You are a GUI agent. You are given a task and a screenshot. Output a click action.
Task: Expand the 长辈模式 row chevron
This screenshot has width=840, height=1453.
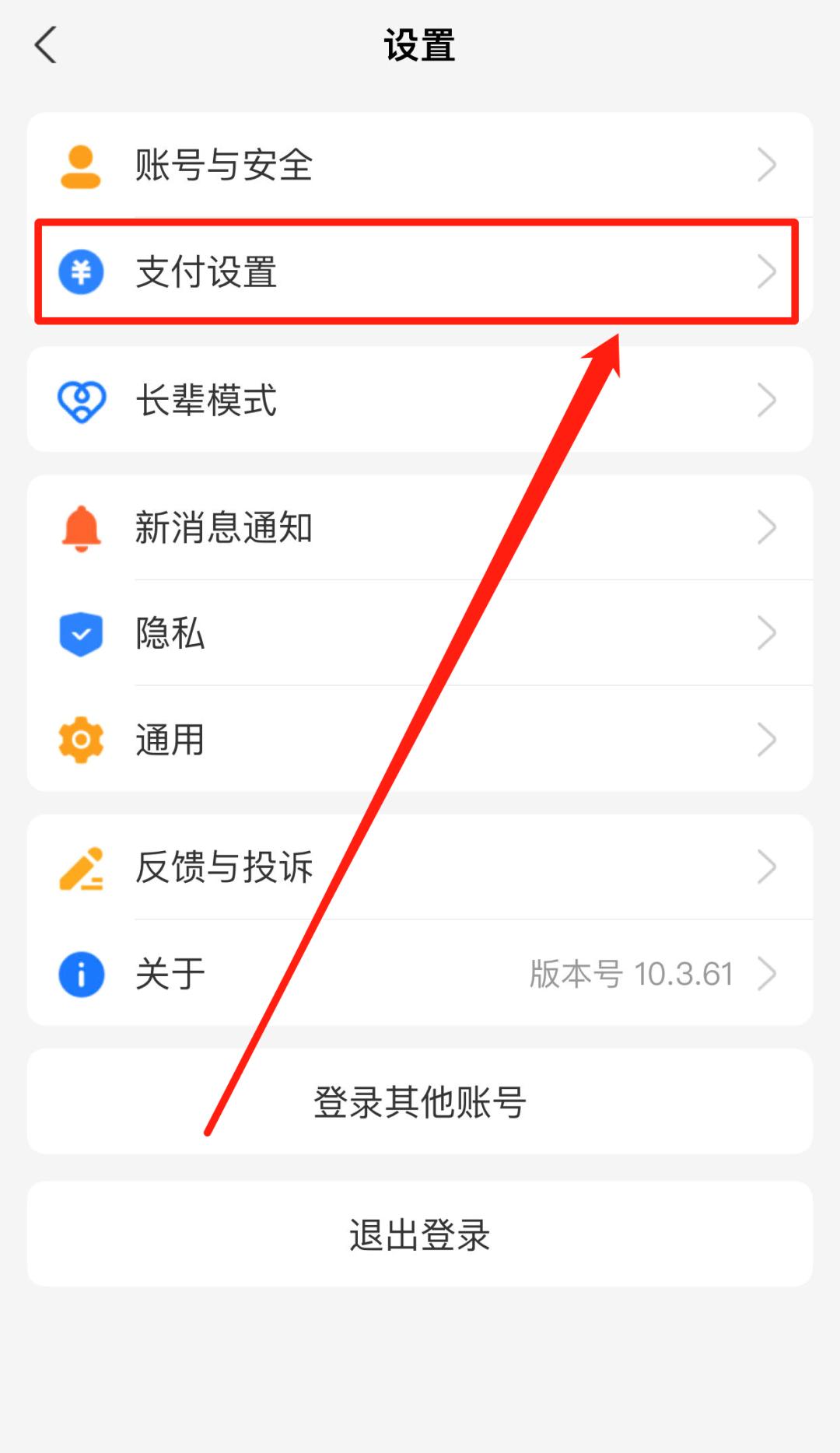tap(768, 400)
